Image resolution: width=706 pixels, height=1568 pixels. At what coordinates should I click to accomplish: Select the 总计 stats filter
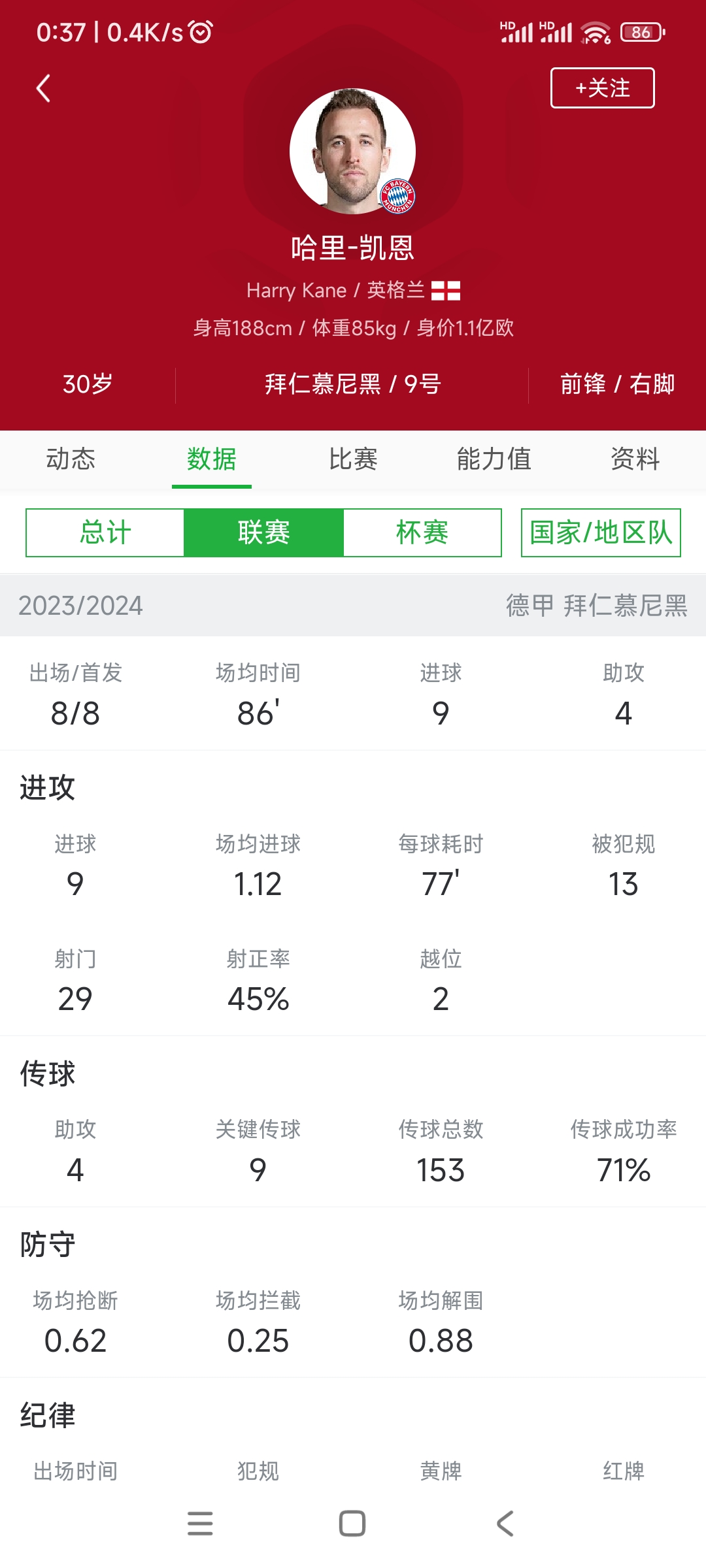click(105, 532)
